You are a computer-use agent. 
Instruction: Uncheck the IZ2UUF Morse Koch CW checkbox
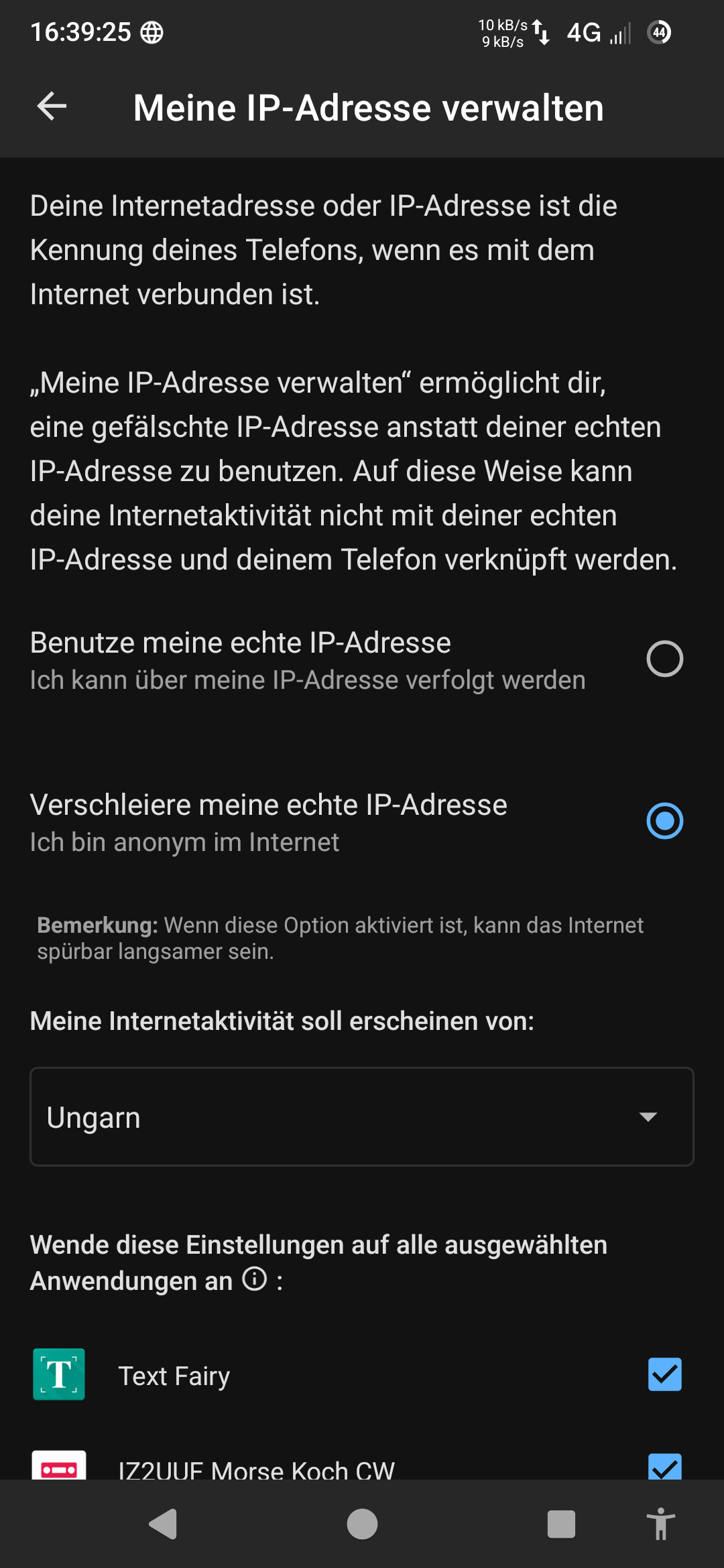[x=665, y=1467]
